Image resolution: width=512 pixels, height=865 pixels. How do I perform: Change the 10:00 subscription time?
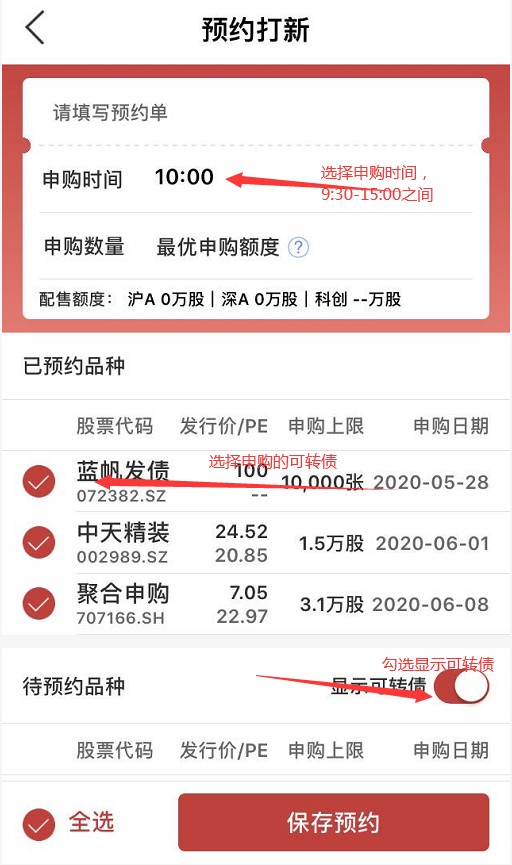tap(184, 177)
